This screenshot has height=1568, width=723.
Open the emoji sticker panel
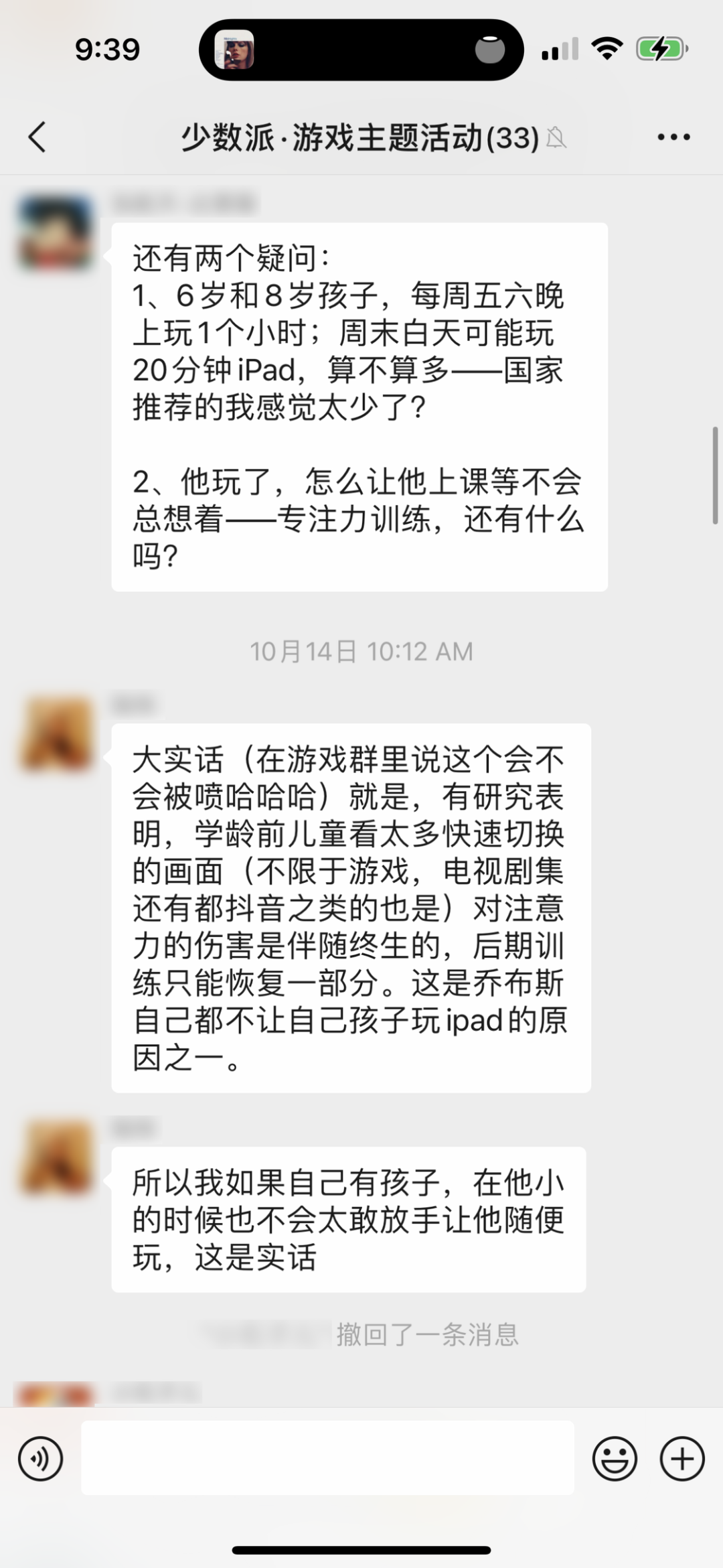[614, 1458]
